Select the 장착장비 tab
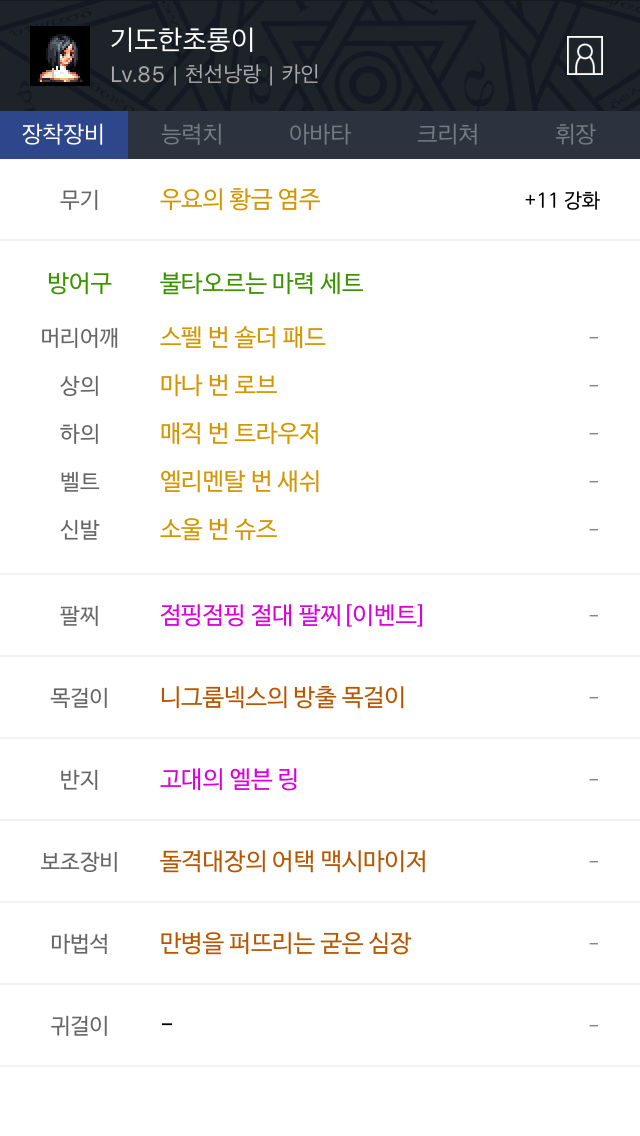 click(64, 135)
